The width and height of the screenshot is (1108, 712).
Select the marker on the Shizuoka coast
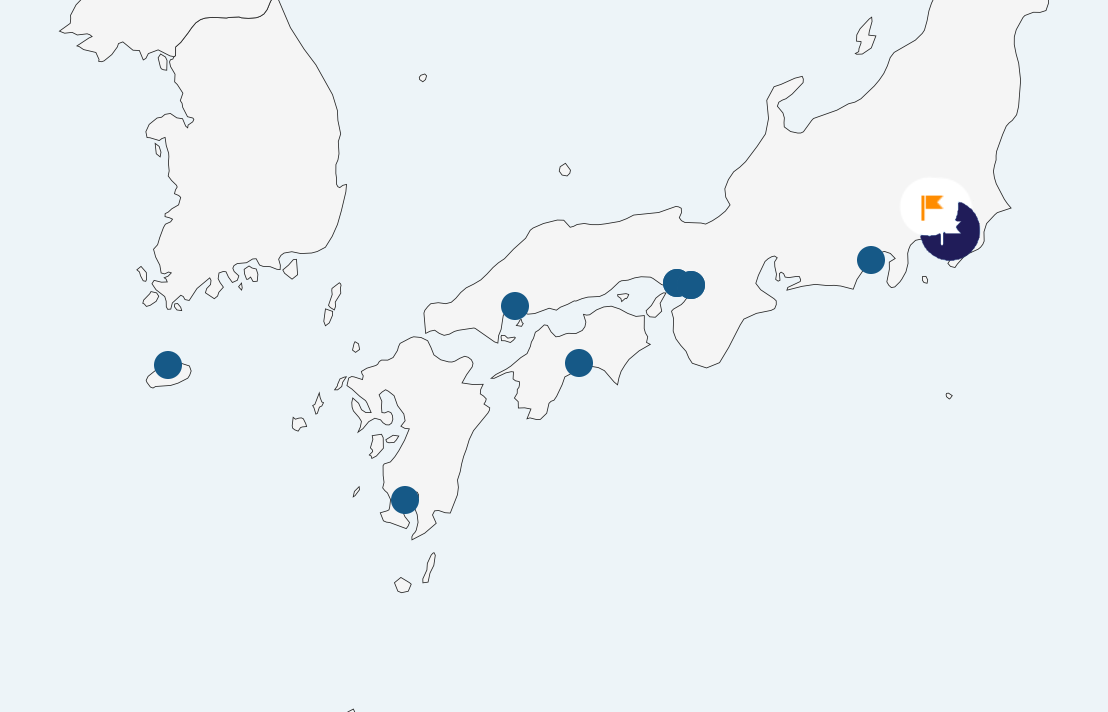click(x=871, y=260)
